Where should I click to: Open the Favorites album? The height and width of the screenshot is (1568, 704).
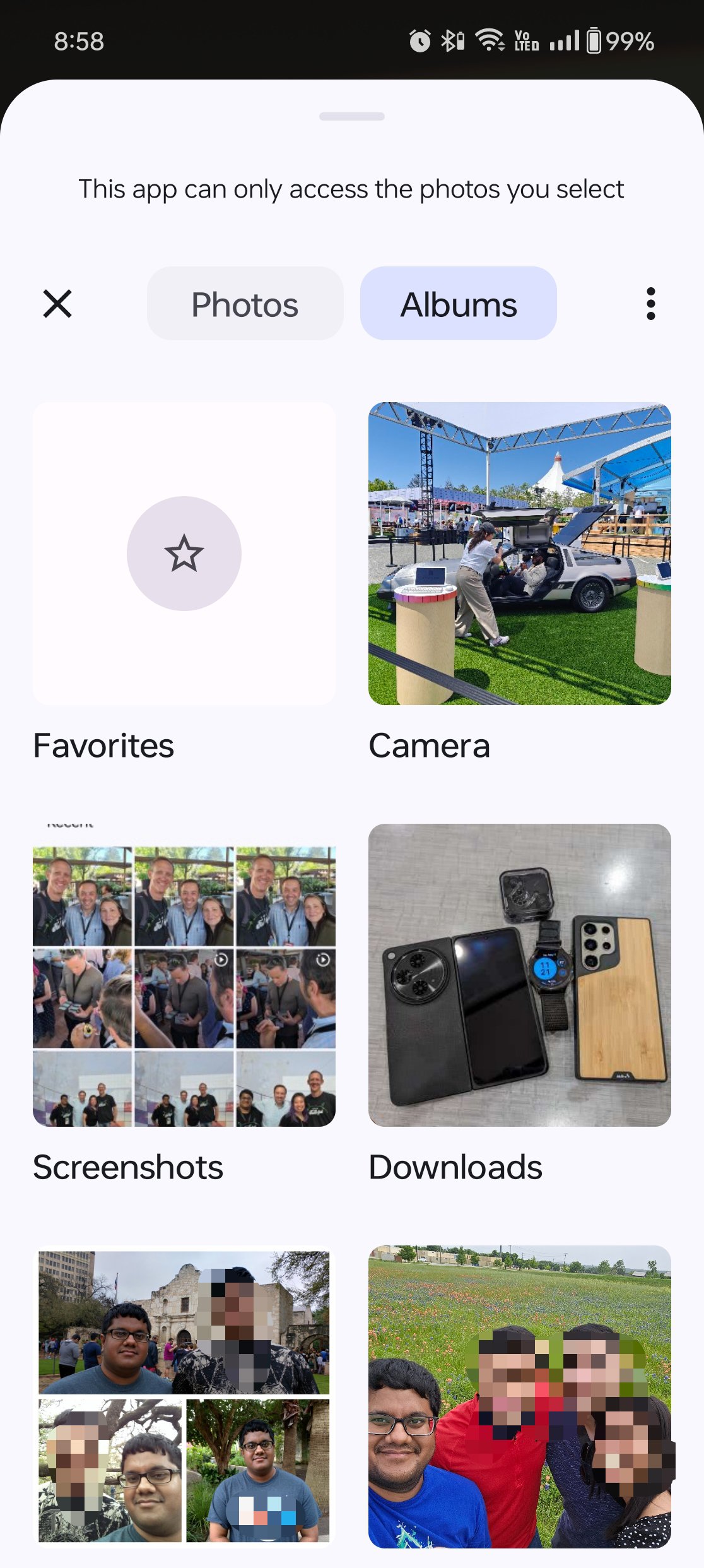(184, 554)
